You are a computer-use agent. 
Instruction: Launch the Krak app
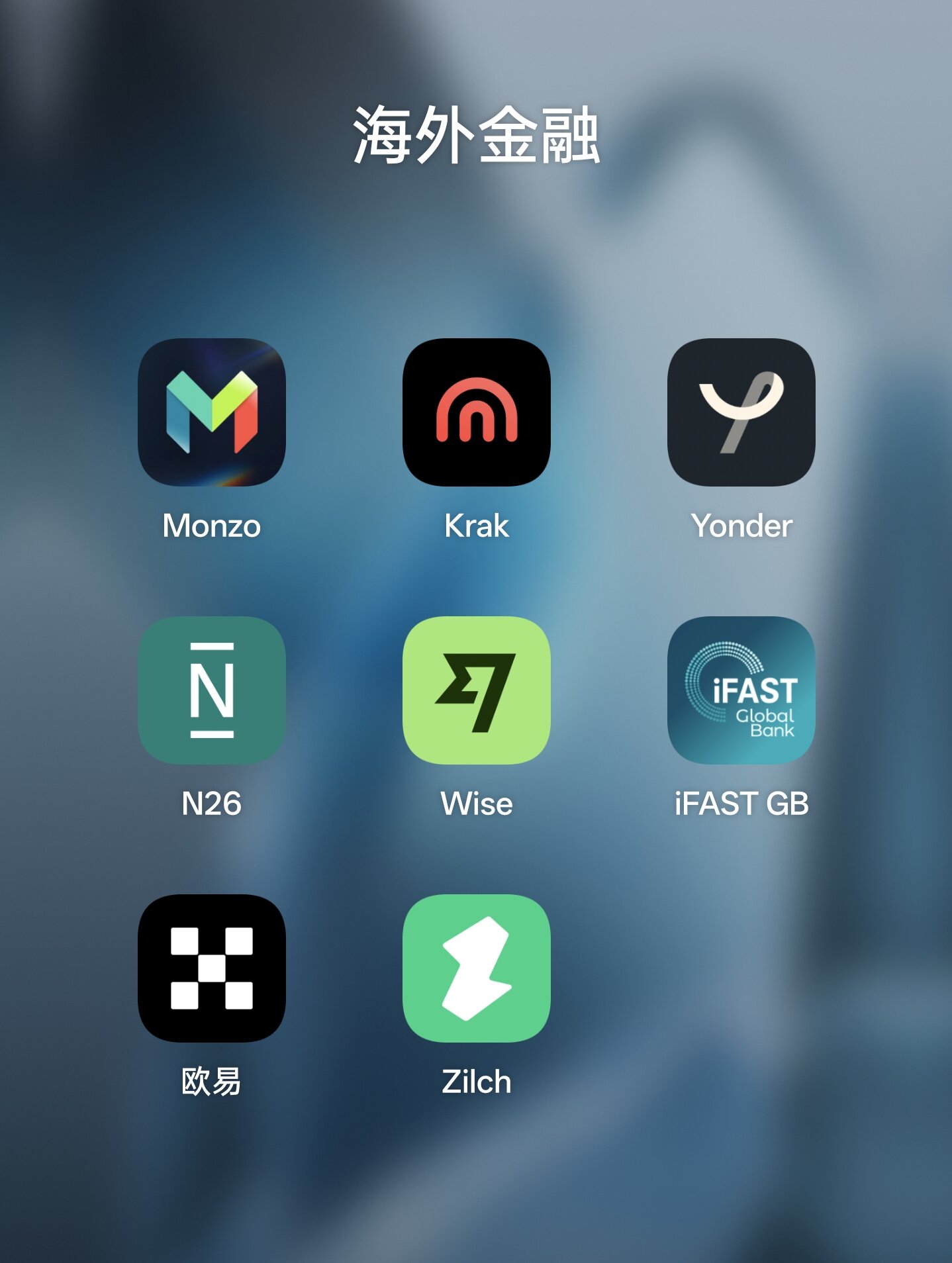(x=476, y=412)
